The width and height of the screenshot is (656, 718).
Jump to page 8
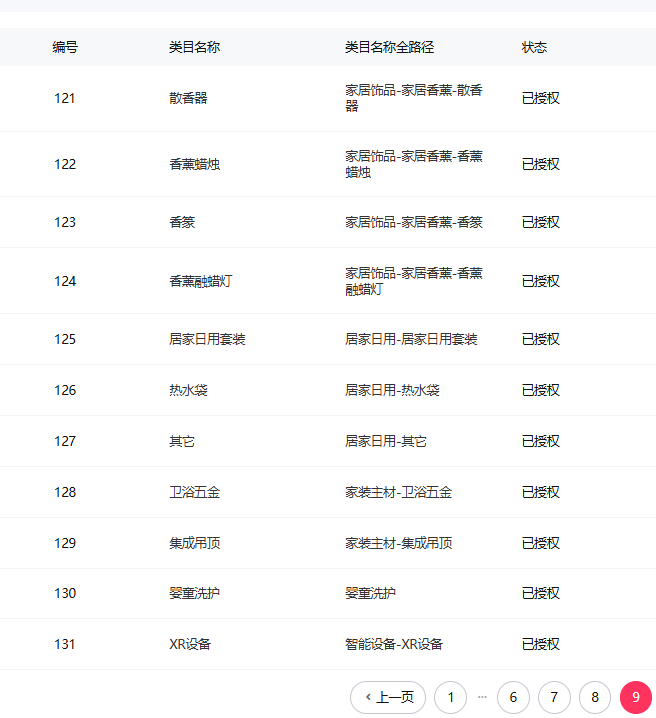tap(595, 697)
